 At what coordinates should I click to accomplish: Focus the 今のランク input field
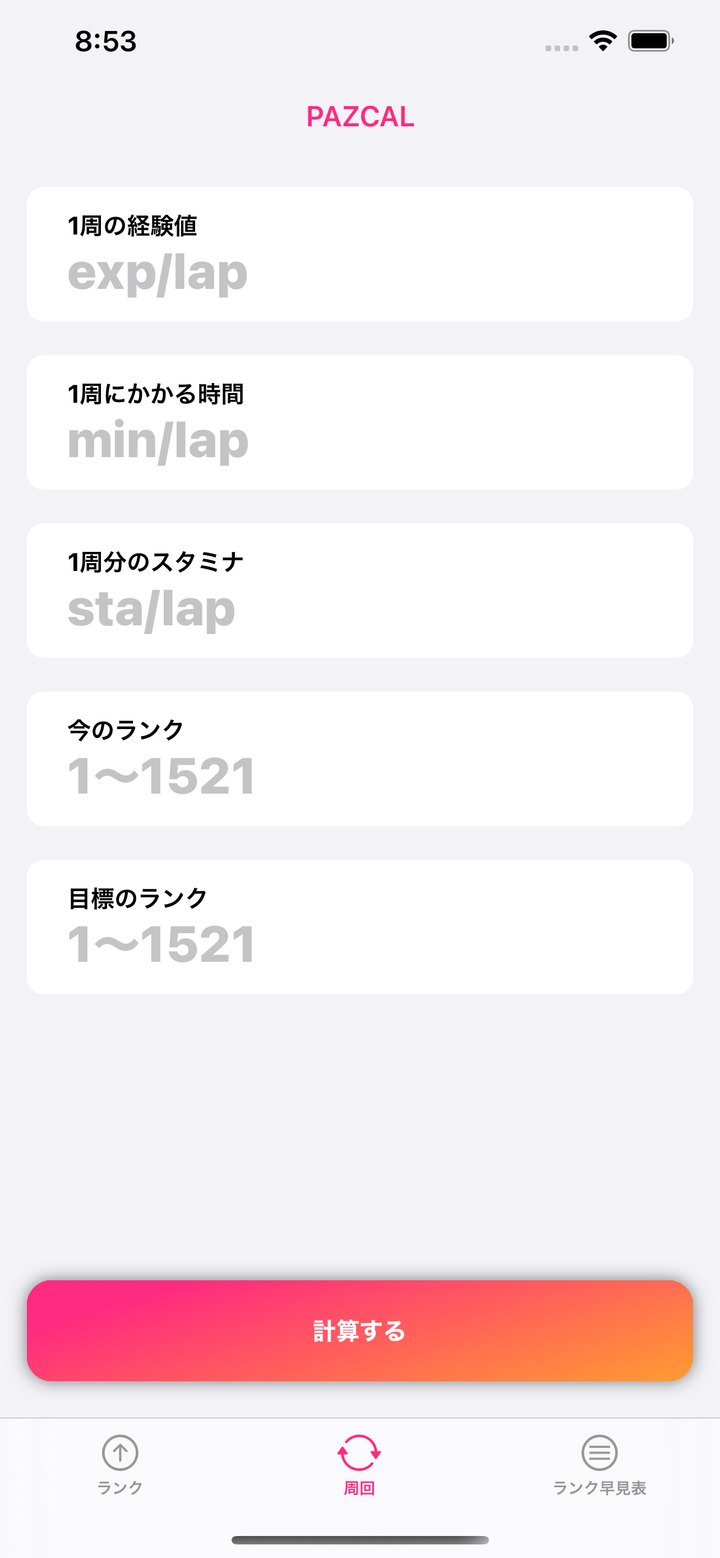coord(359,776)
